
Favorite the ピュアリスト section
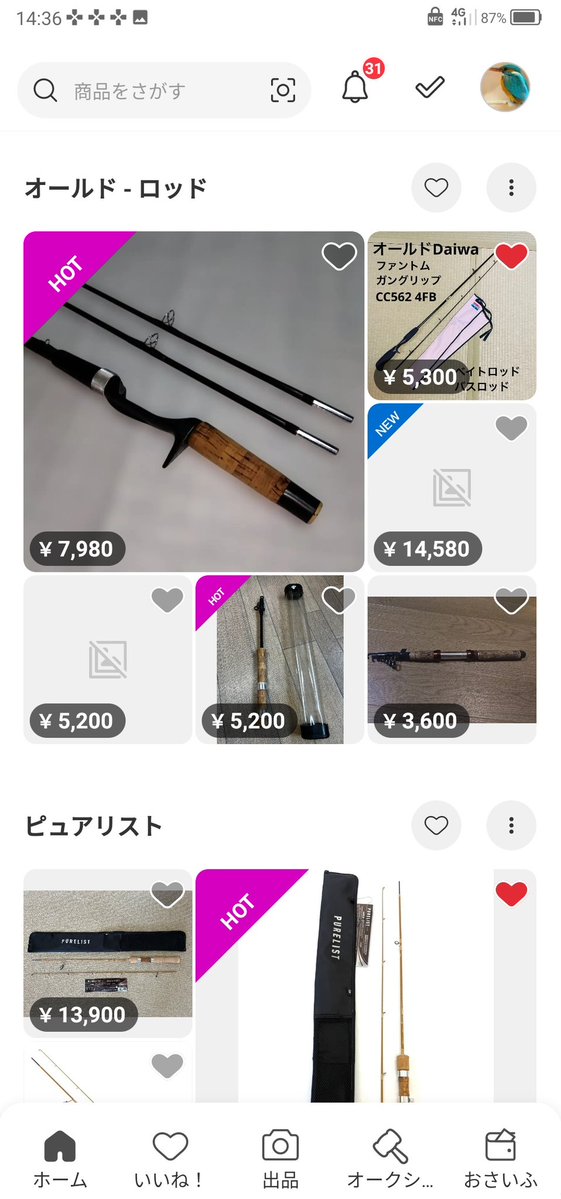(436, 825)
